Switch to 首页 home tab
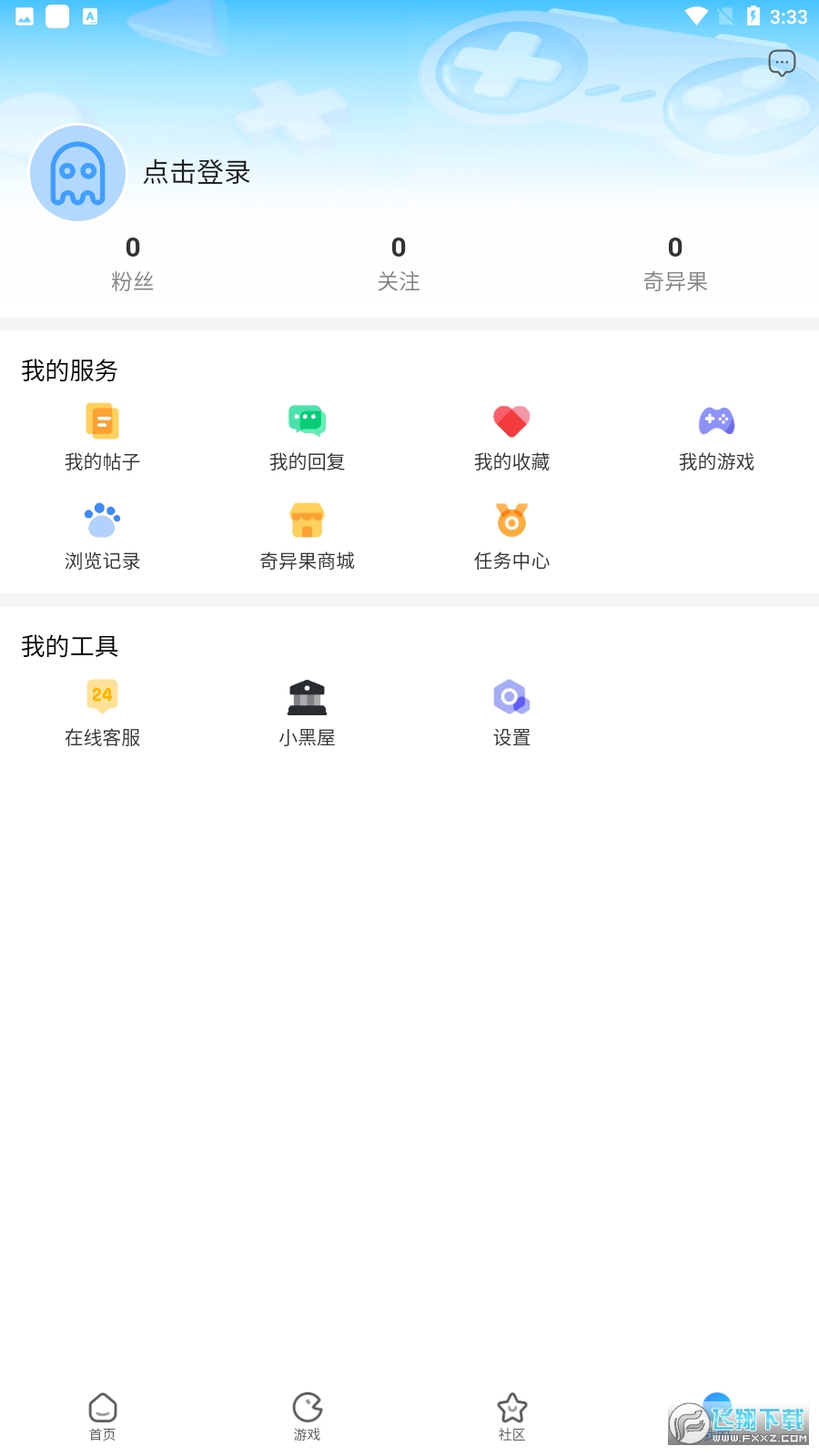Image resolution: width=819 pixels, height=1456 pixels. tap(102, 1416)
